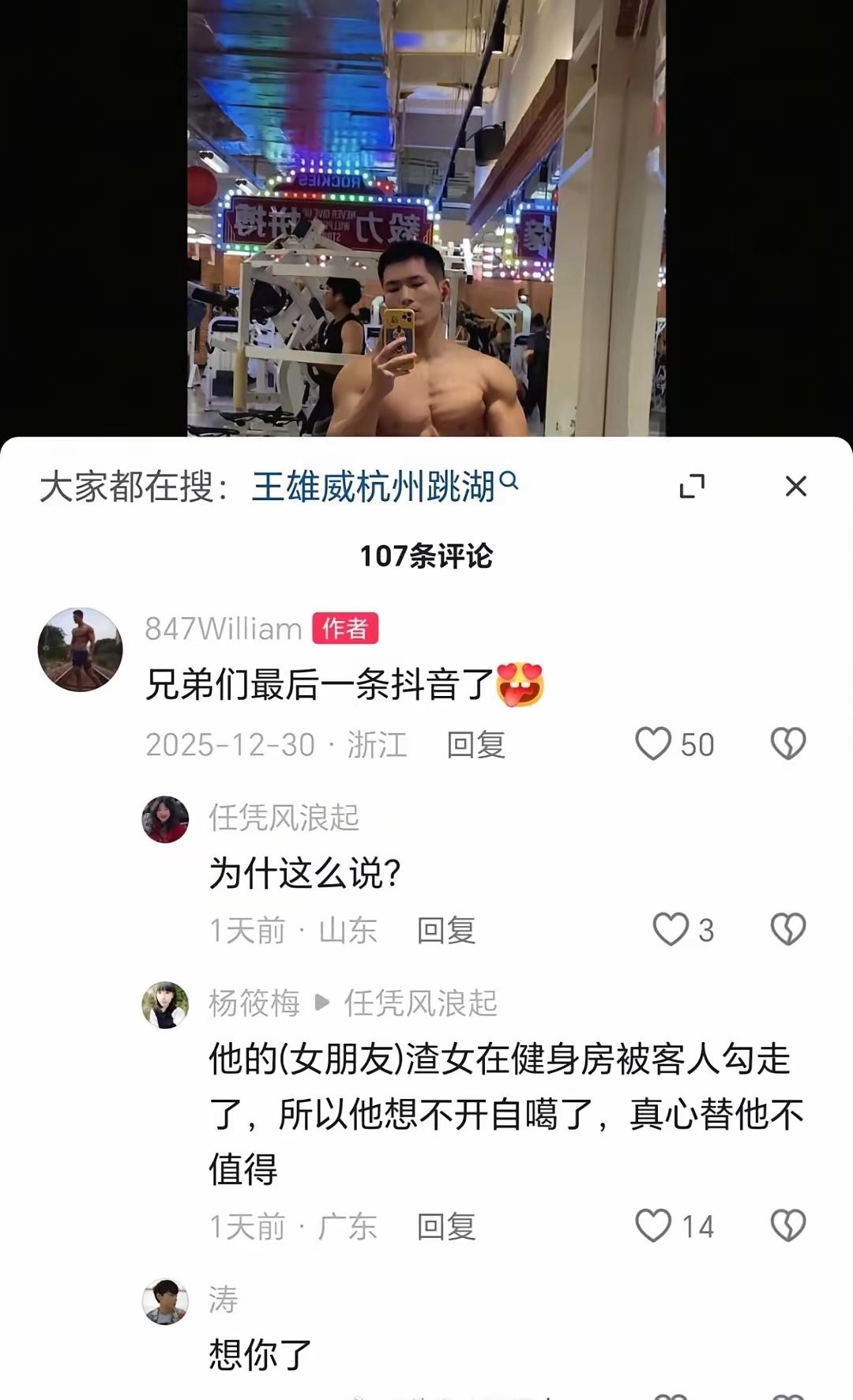Viewport: 853px width, 1400px height.
Task: Tap 回复 under 任凭风浪起's comment
Action: [445, 930]
